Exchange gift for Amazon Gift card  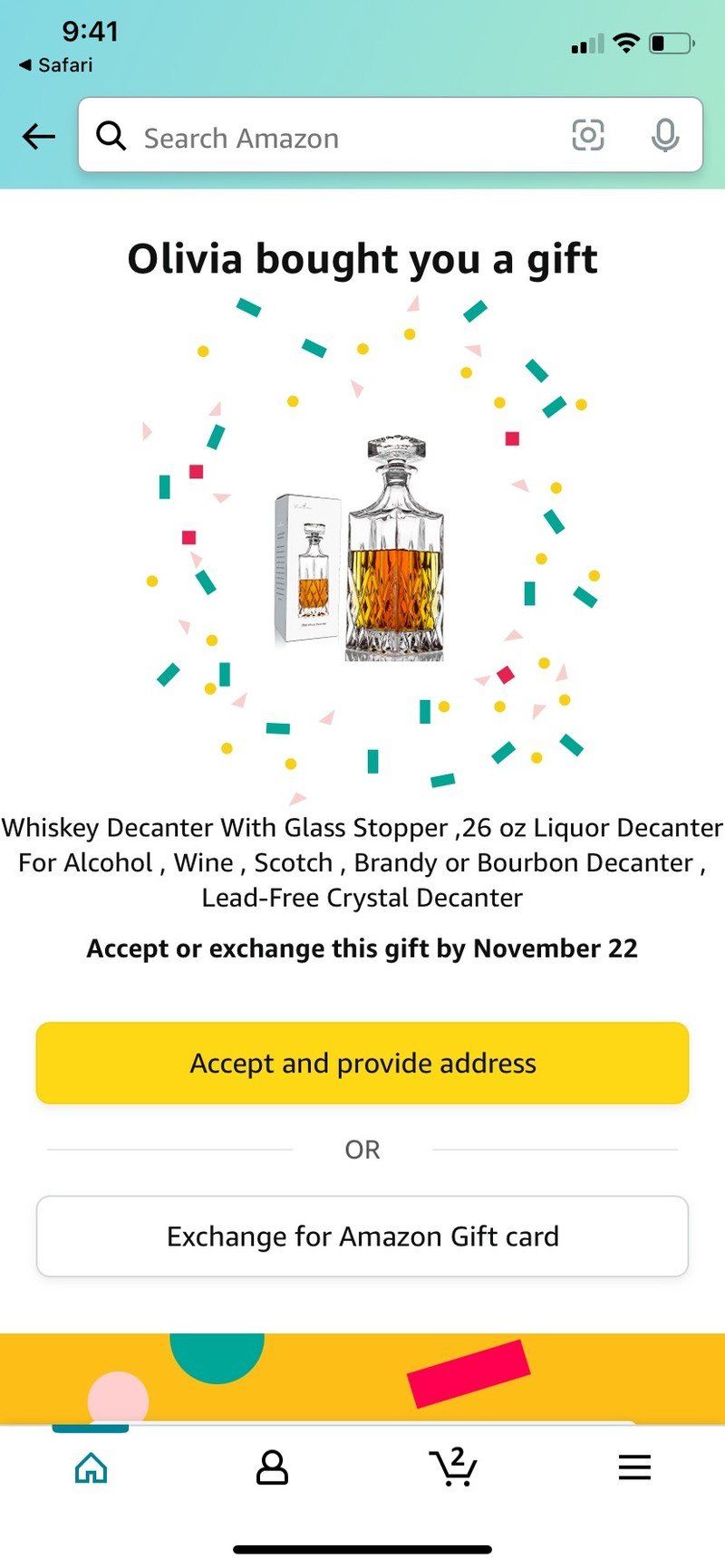(x=362, y=1236)
